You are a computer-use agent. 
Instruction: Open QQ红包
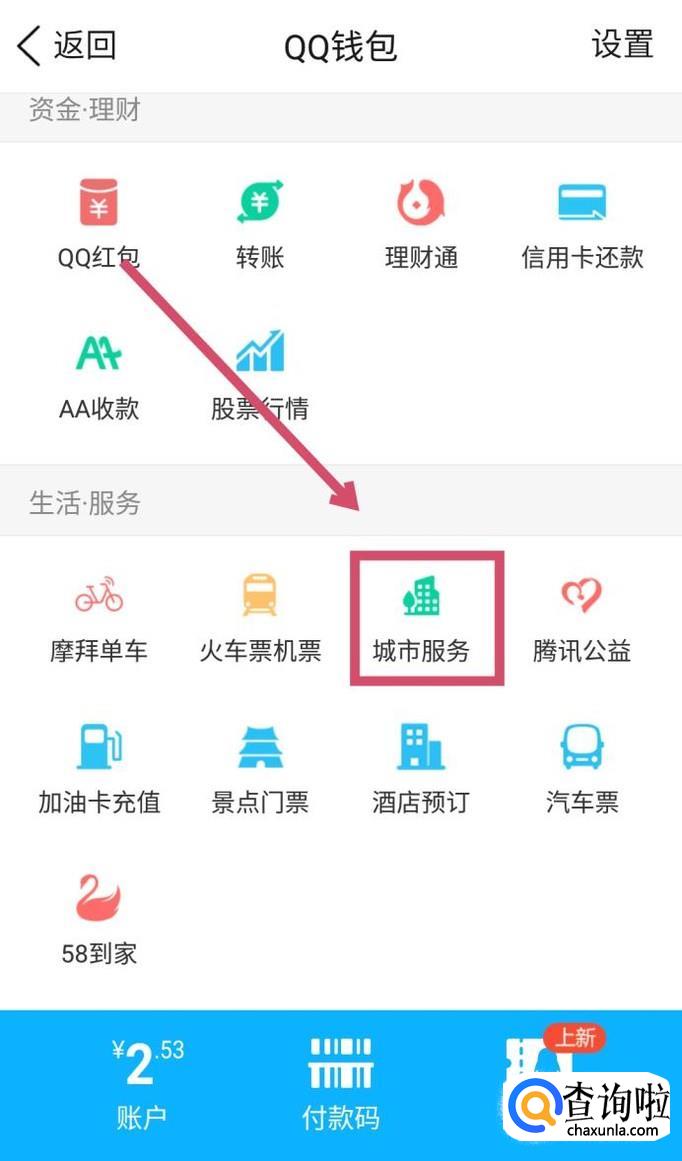point(98,225)
